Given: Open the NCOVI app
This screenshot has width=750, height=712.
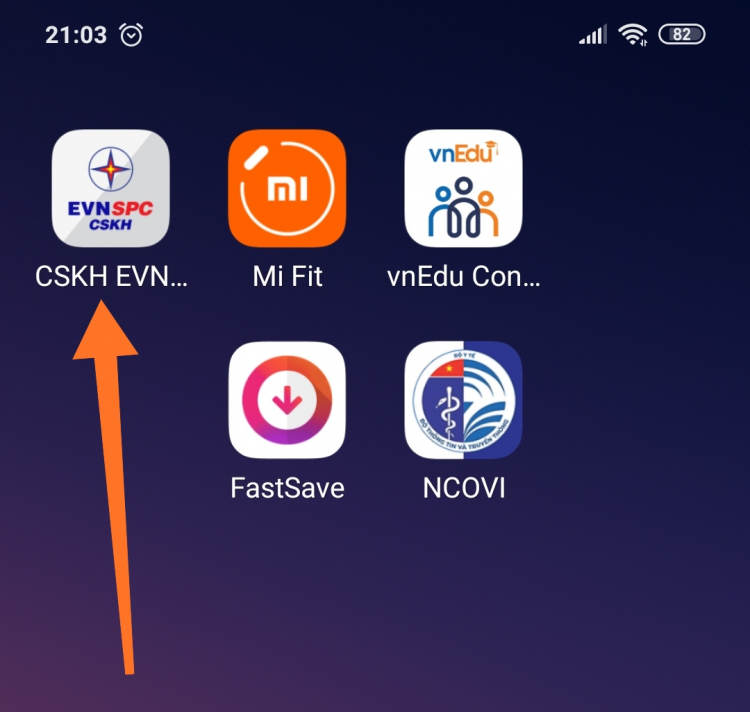Looking at the screenshot, I should (463, 400).
